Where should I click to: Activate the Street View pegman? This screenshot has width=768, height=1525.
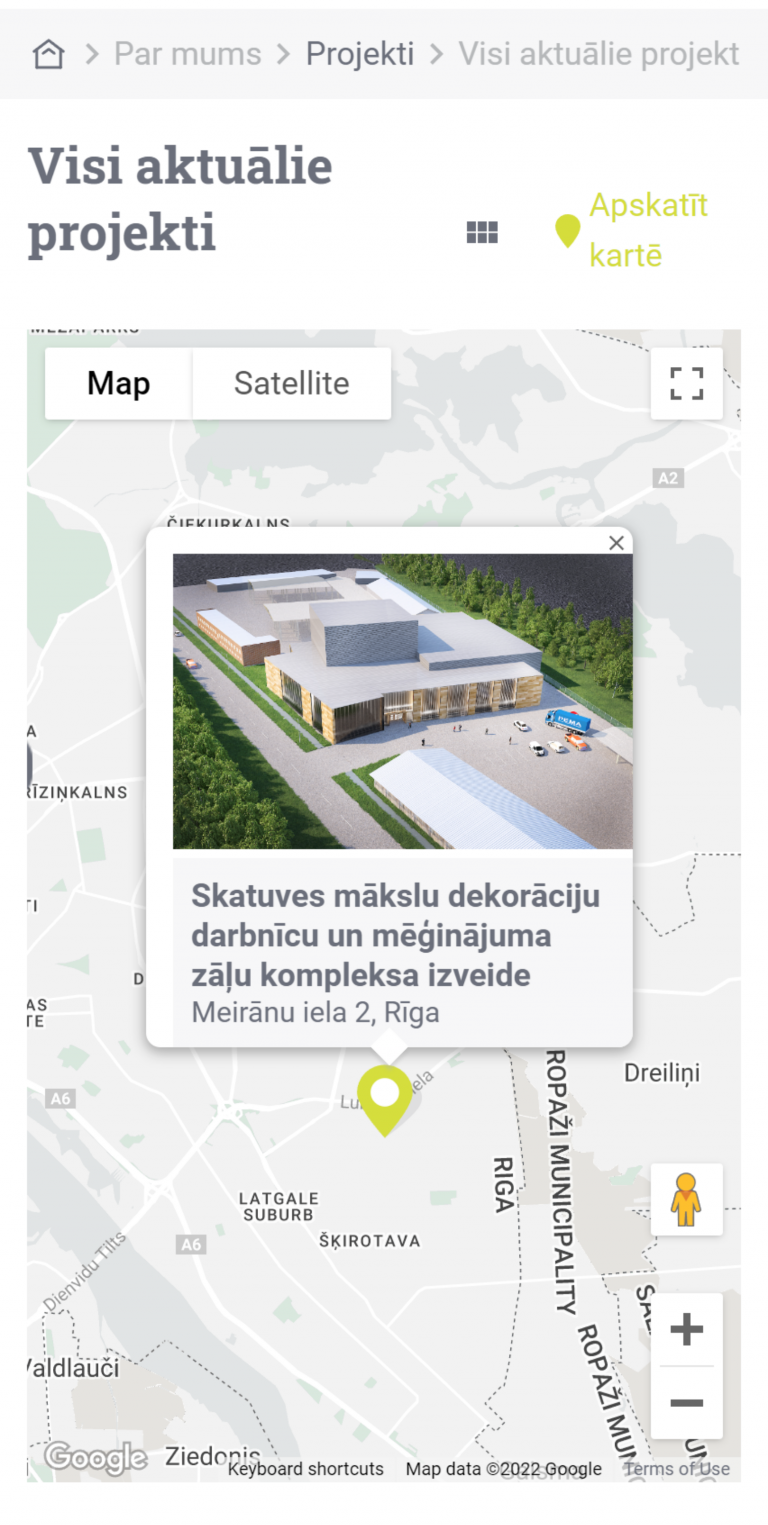(x=686, y=1199)
